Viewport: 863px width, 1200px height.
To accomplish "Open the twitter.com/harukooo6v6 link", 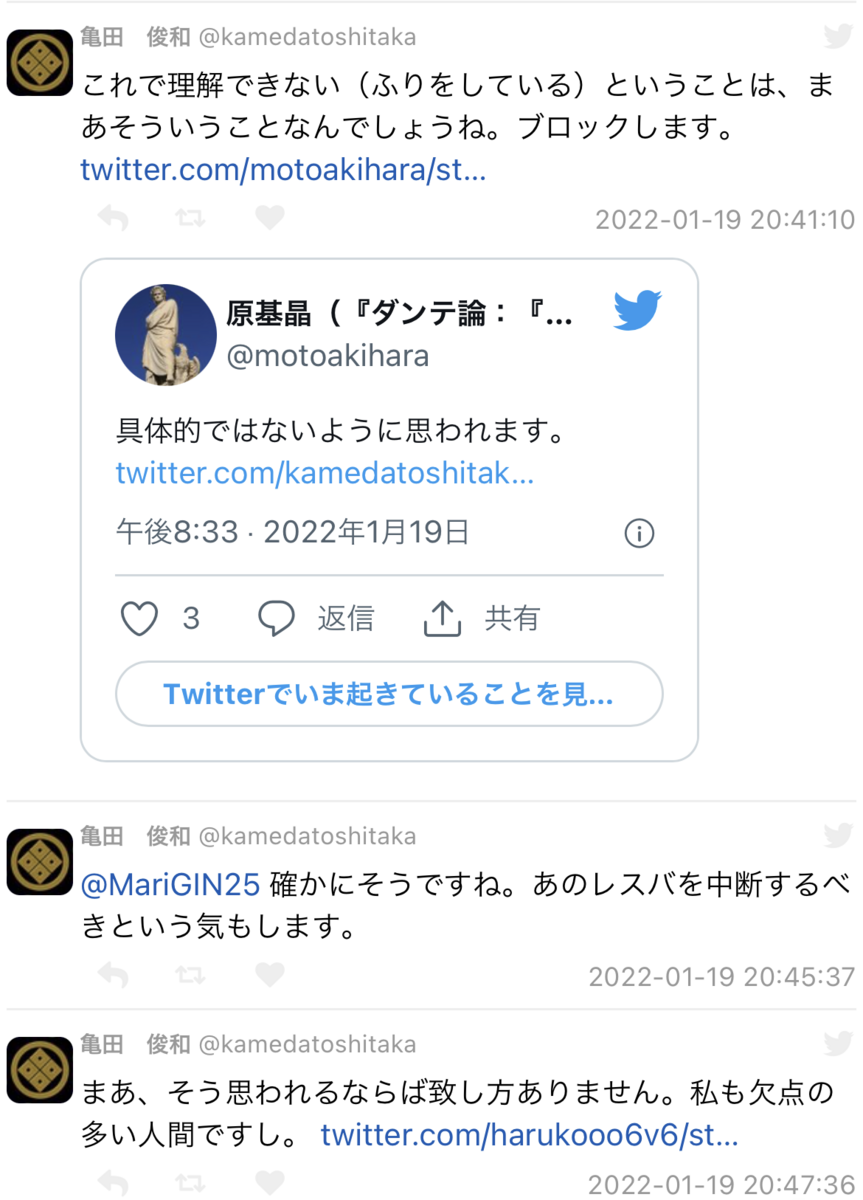I will pyautogui.click(x=529, y=1135).
